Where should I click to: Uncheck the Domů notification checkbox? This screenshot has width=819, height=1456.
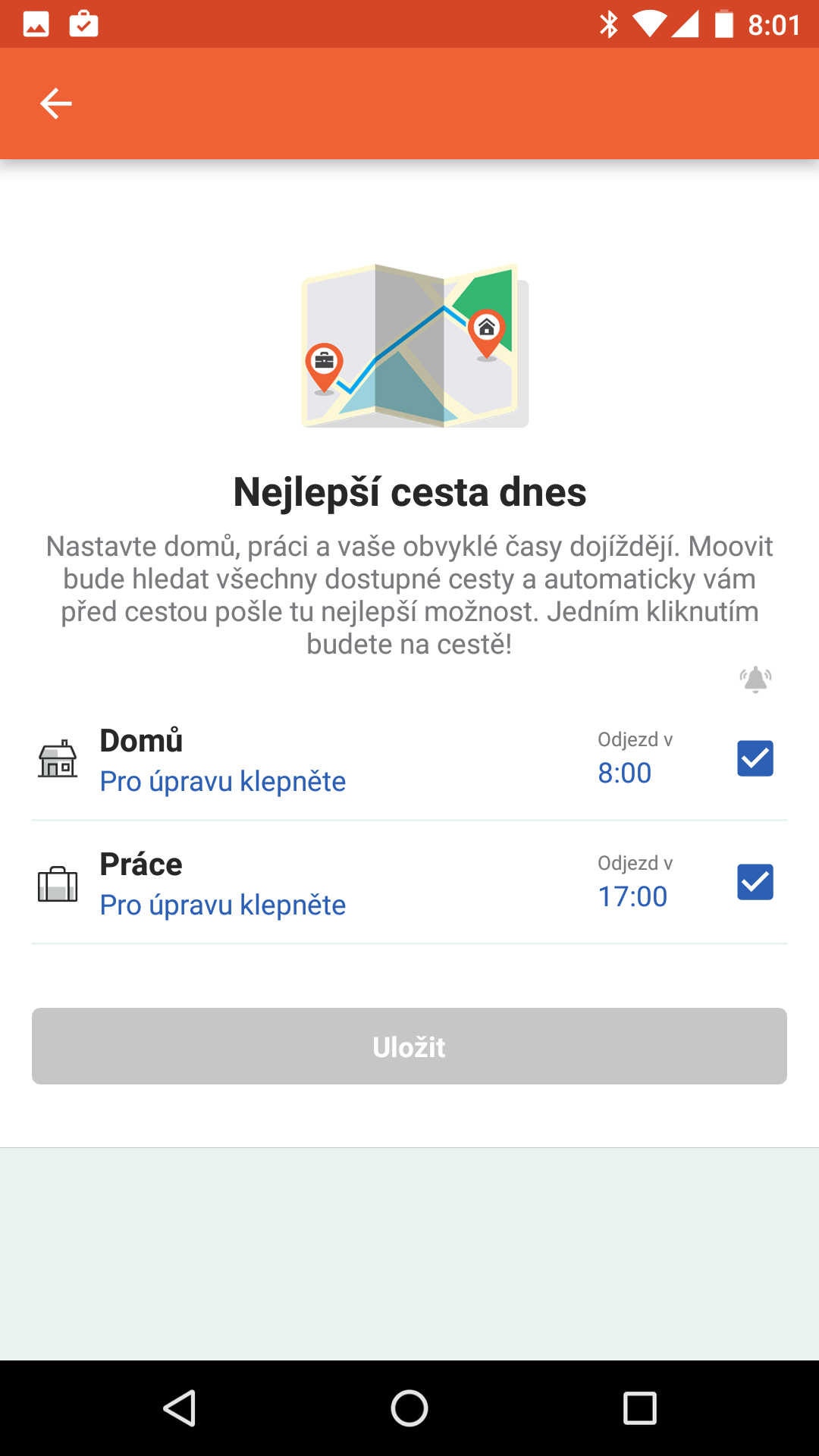tap(755, 758)
